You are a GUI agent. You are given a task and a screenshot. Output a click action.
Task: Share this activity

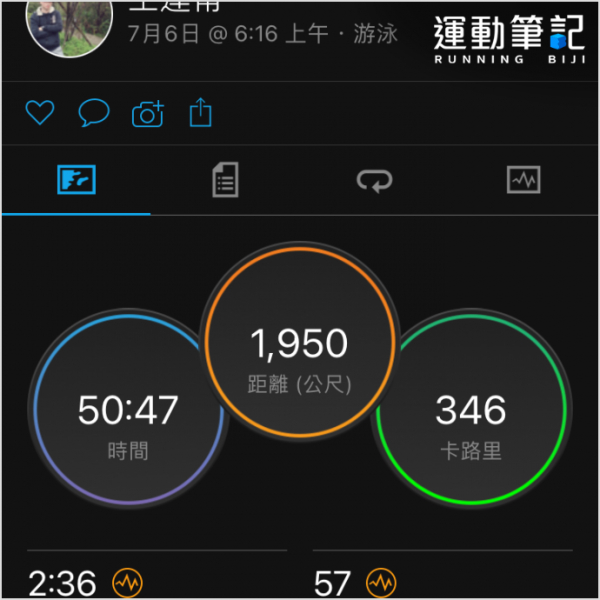coord(201,112)
